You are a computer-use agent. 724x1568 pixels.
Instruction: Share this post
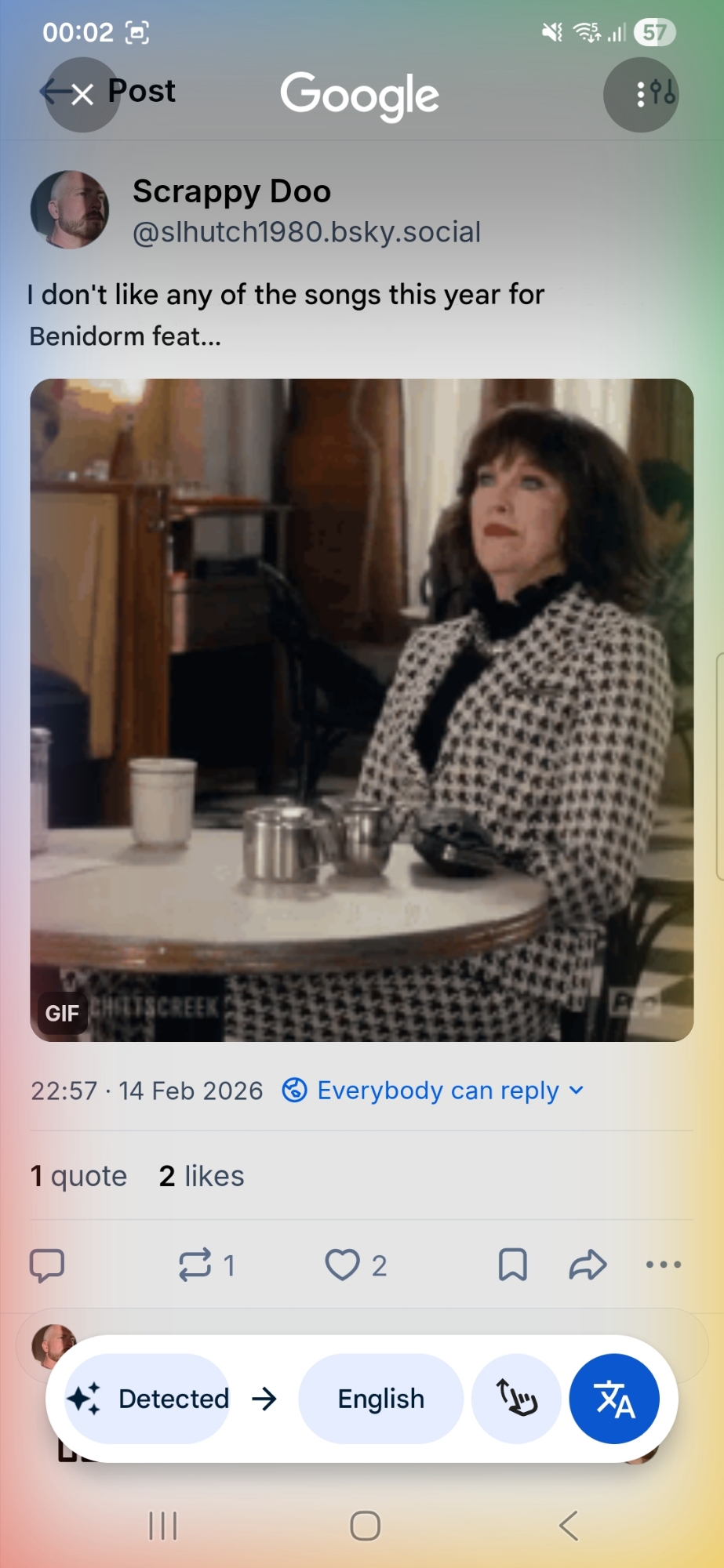[x=588, y=1265]
